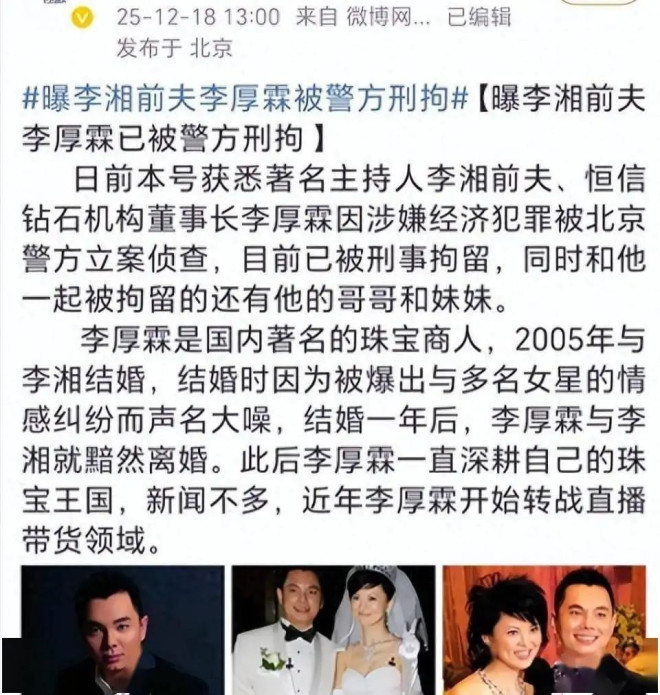Open the hashtag about 李厚霖 being detained

click(245, 100)
